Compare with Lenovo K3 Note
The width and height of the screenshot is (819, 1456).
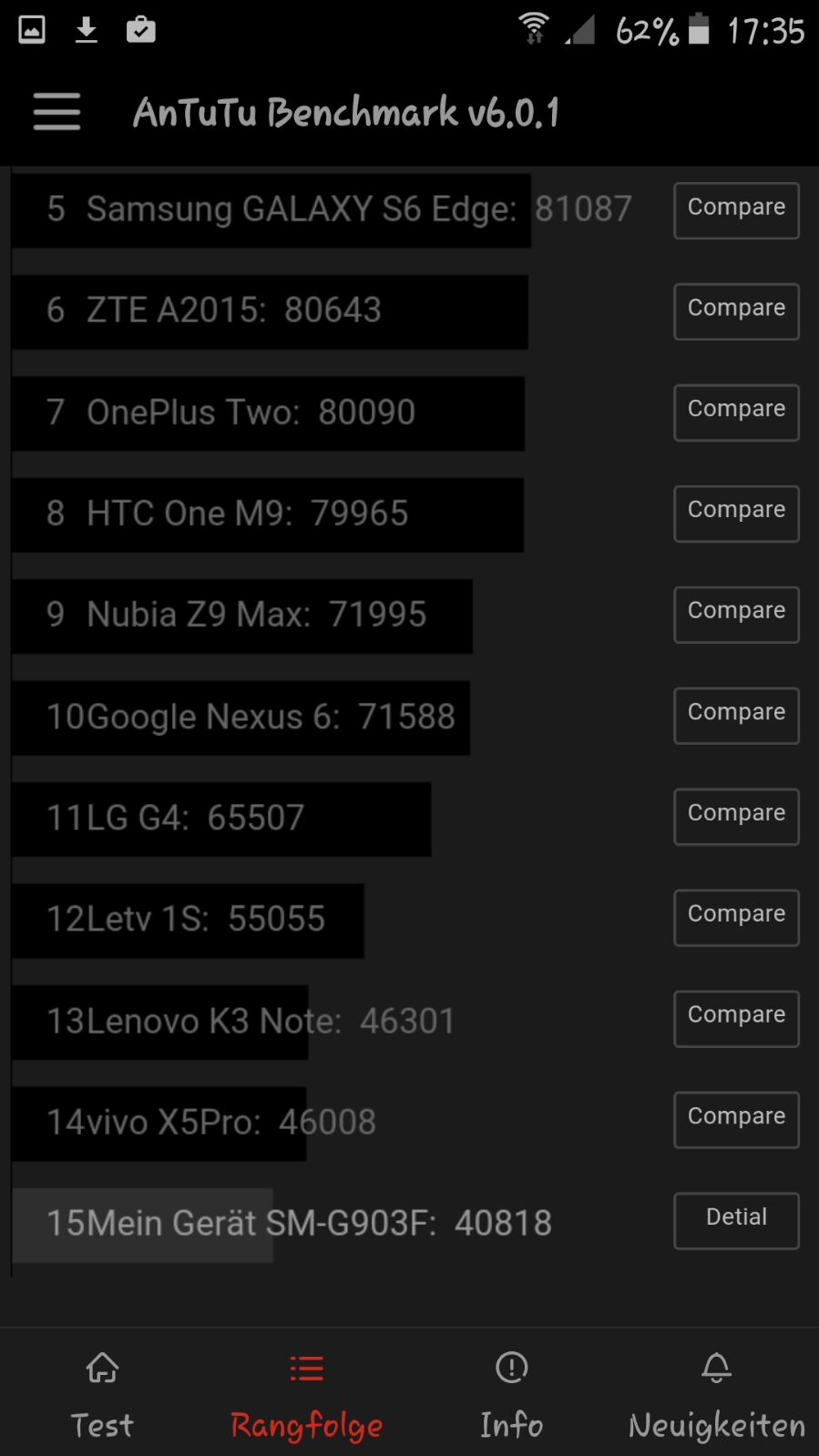pos(736,1019)
